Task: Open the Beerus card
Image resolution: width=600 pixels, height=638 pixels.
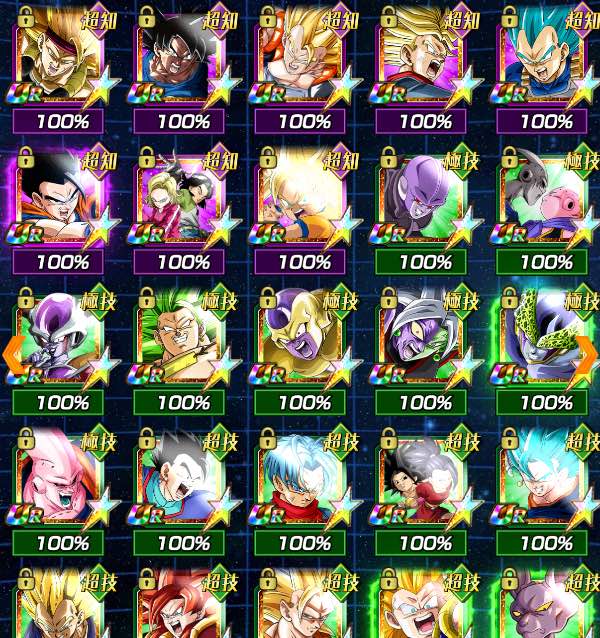Action: (543, 603)
